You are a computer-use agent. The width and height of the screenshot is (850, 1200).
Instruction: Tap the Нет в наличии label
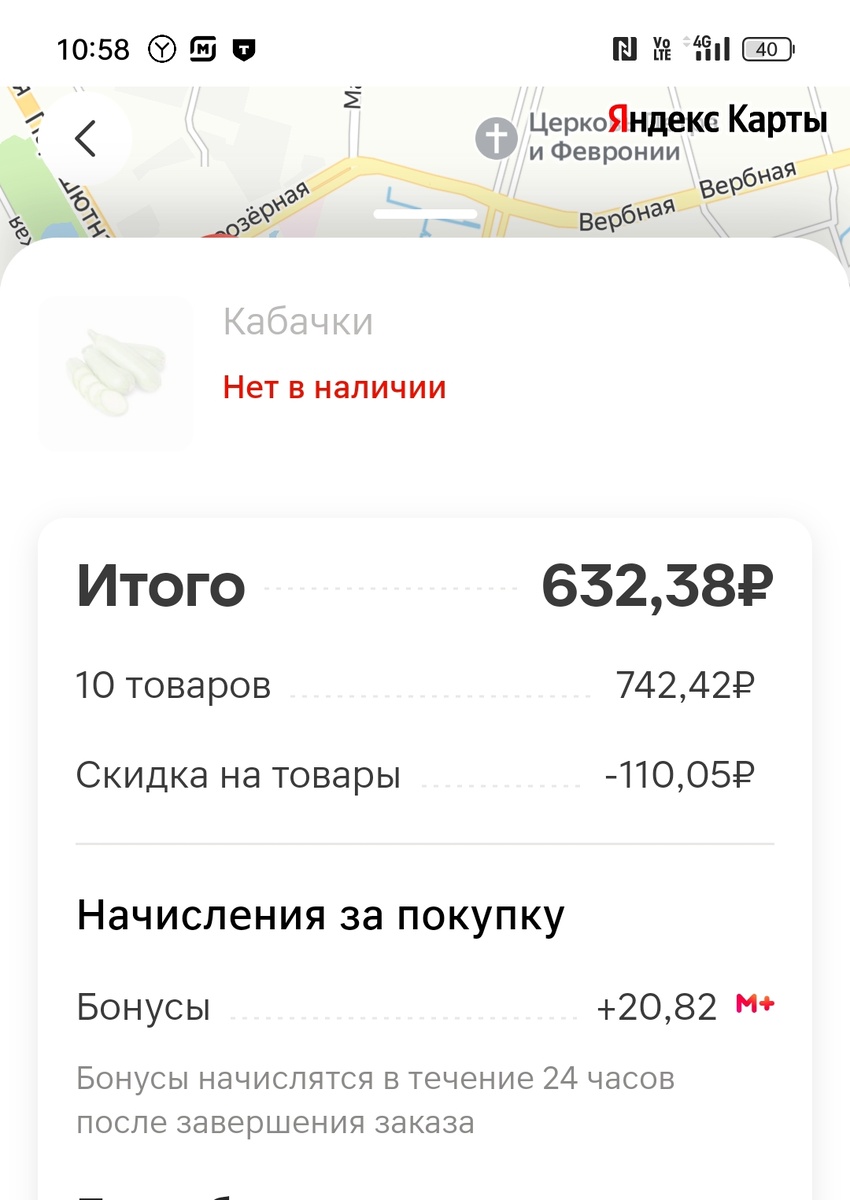click(333, 388)
